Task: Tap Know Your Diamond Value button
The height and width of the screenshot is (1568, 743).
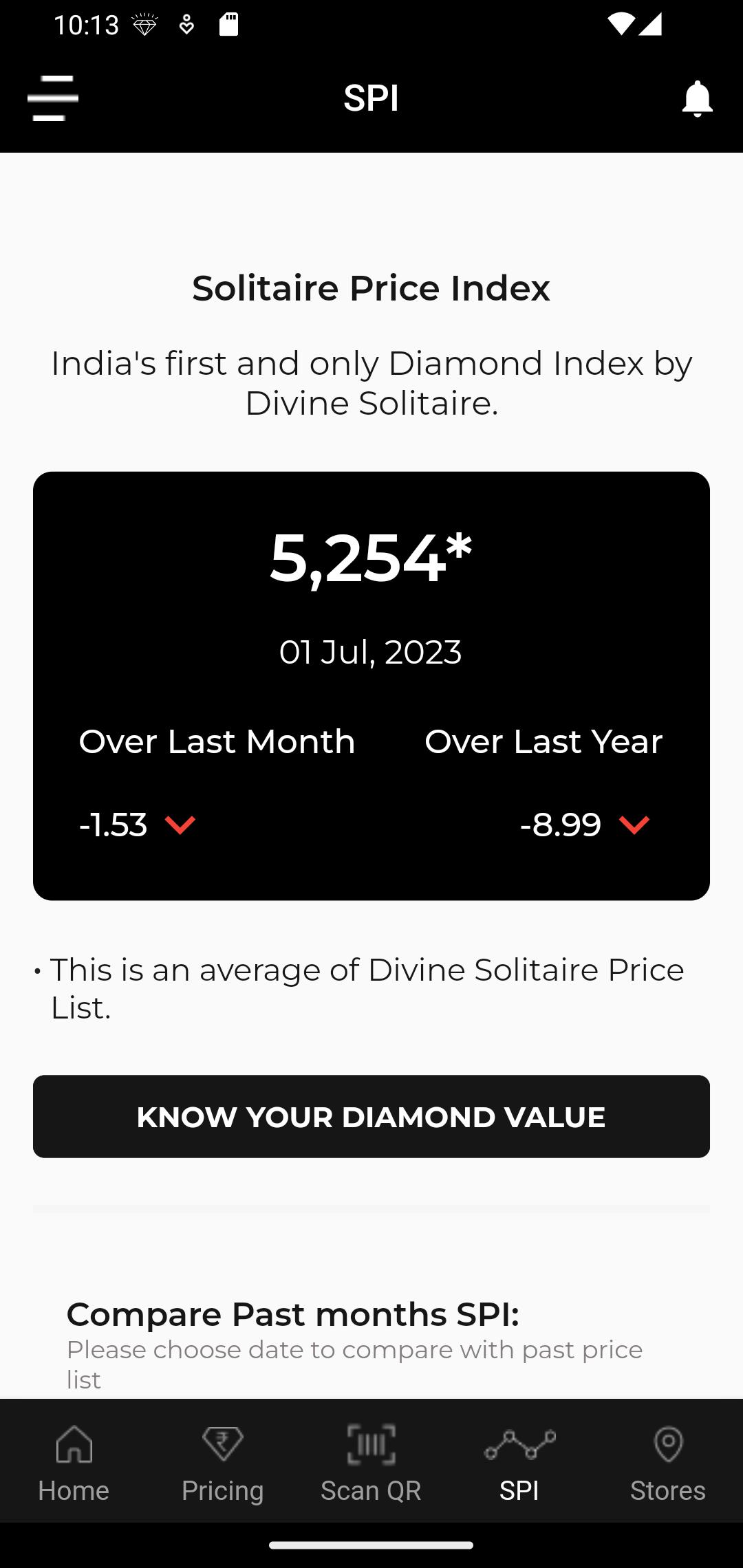Action: (x=371, y=1116)
